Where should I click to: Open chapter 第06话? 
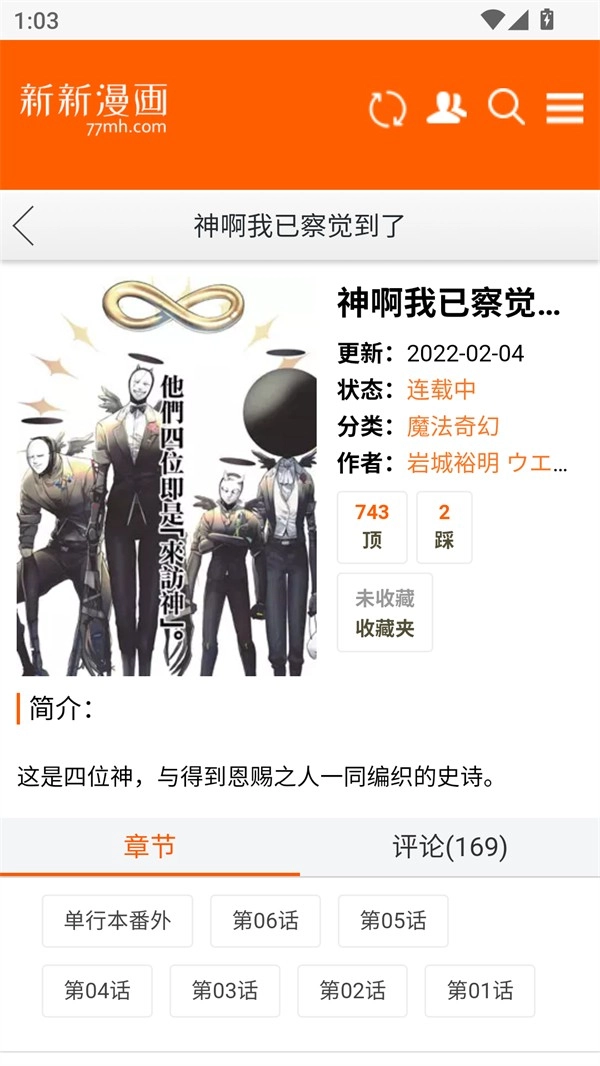click(x=265, y=921)
